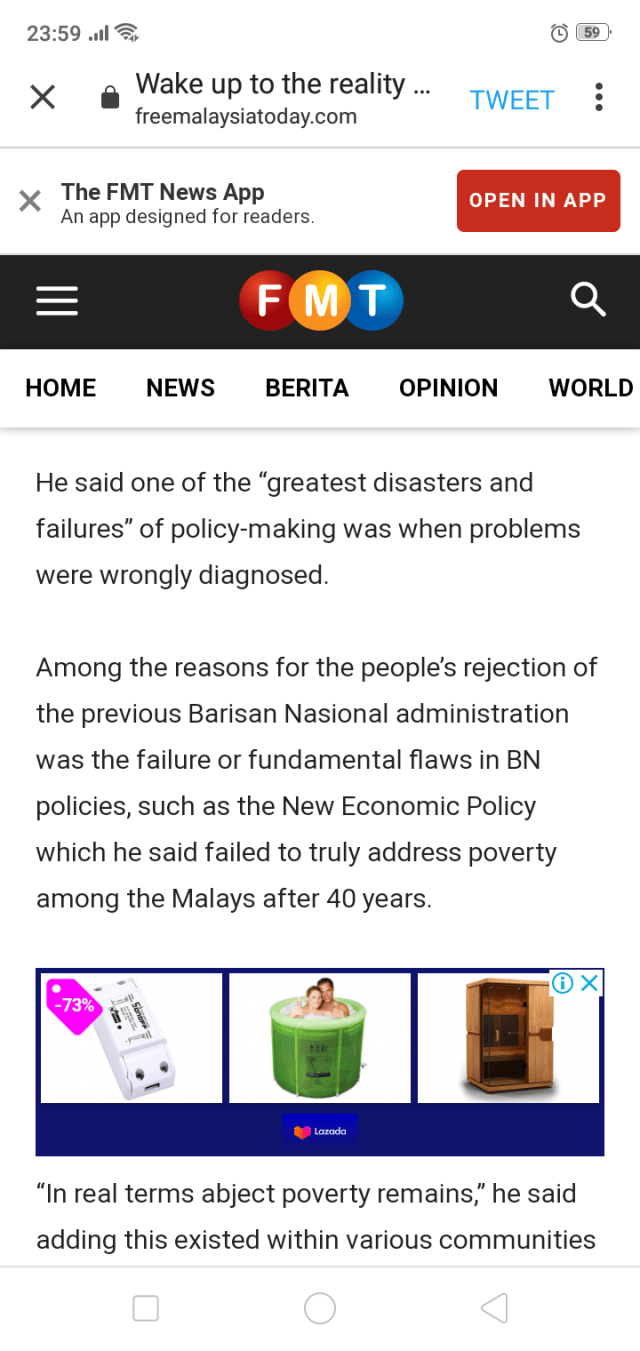Close the Lazada ad banner
The width and height of the screenshot is (640, 1351).
(x=590, y=983)
